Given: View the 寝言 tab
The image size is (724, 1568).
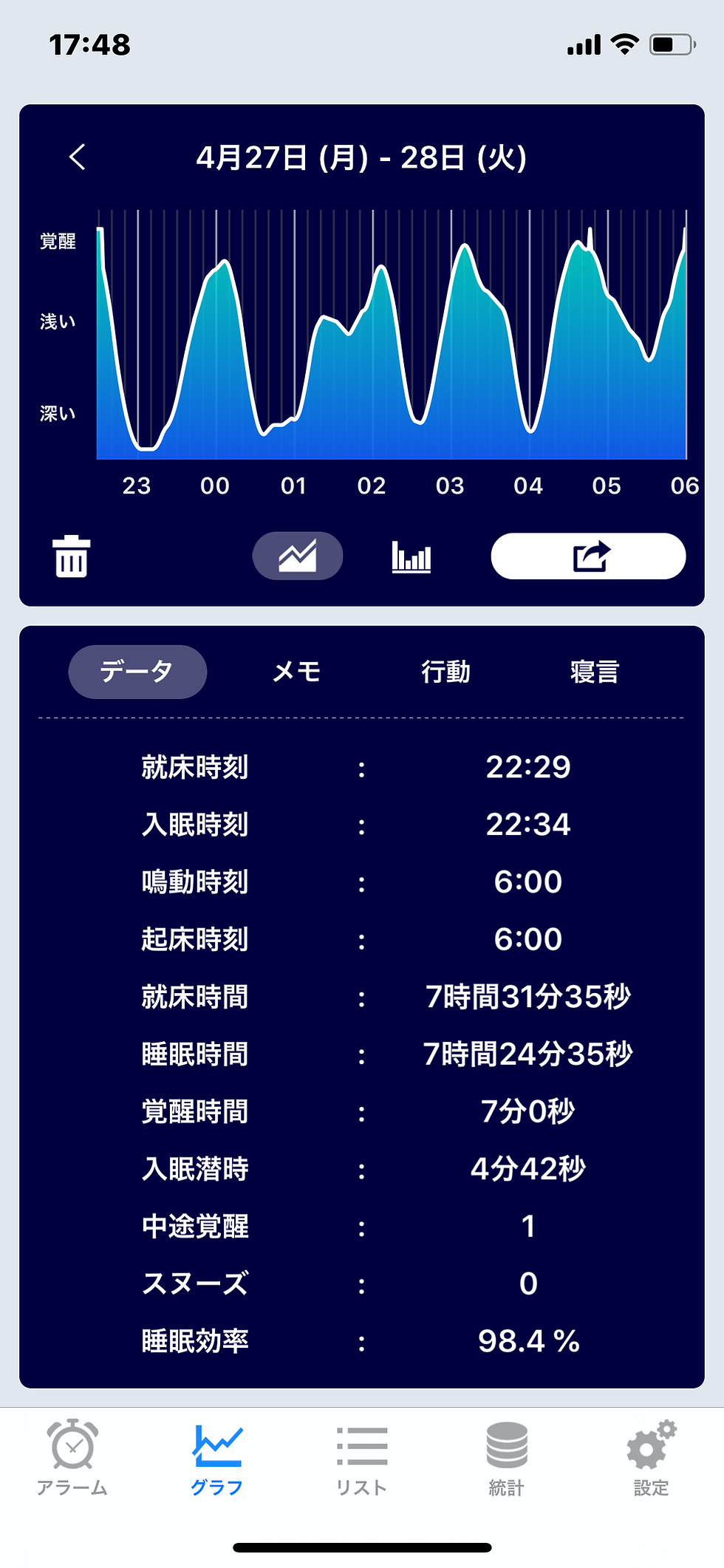Looking at the screenshot, I should point(595,672).
